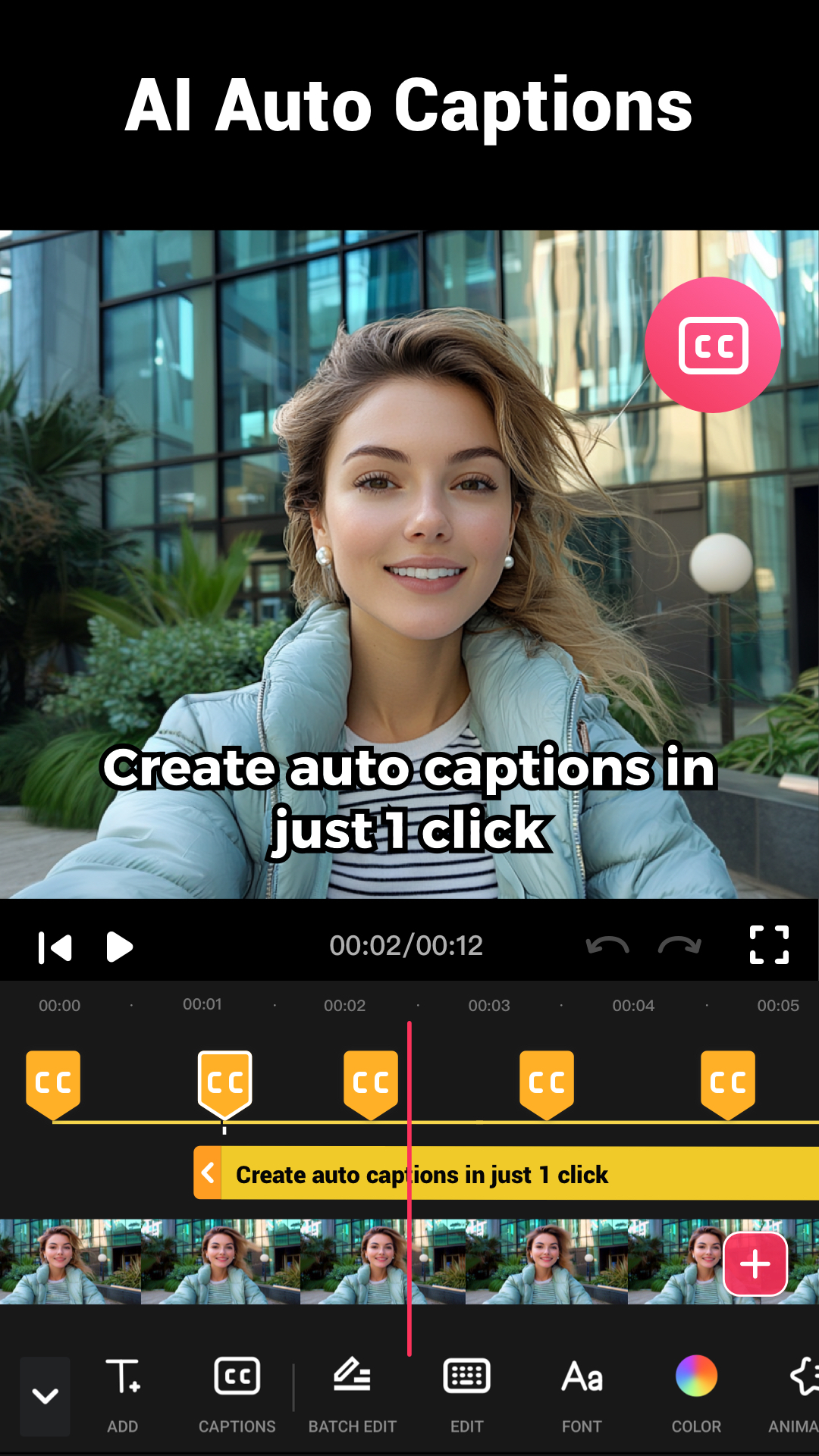Open the Animation tool
The width and height of the screenshot is (819, 1456).
(x=796, y=1393)
